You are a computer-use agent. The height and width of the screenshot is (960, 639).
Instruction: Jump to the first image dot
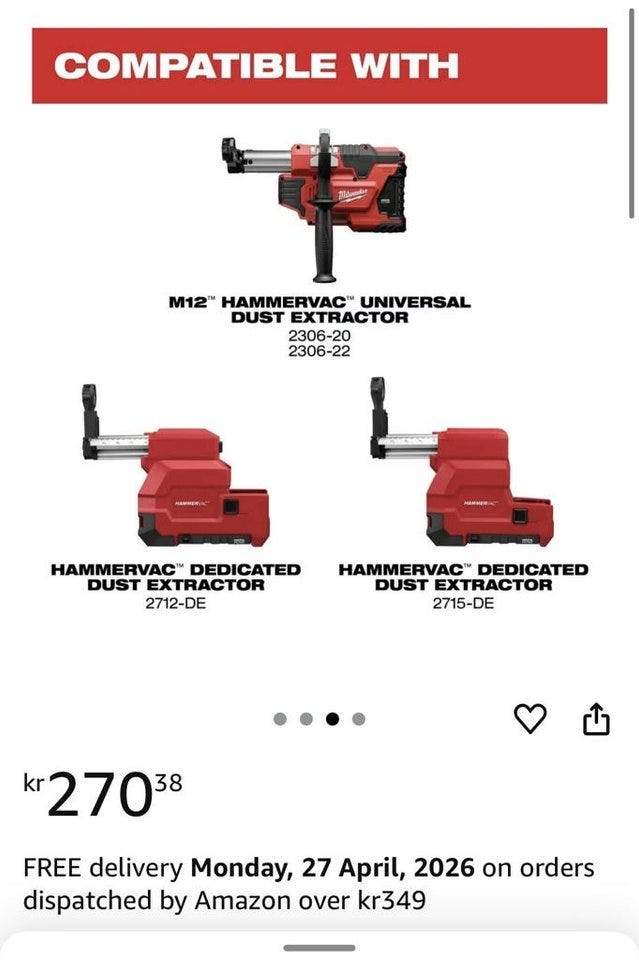280,719
